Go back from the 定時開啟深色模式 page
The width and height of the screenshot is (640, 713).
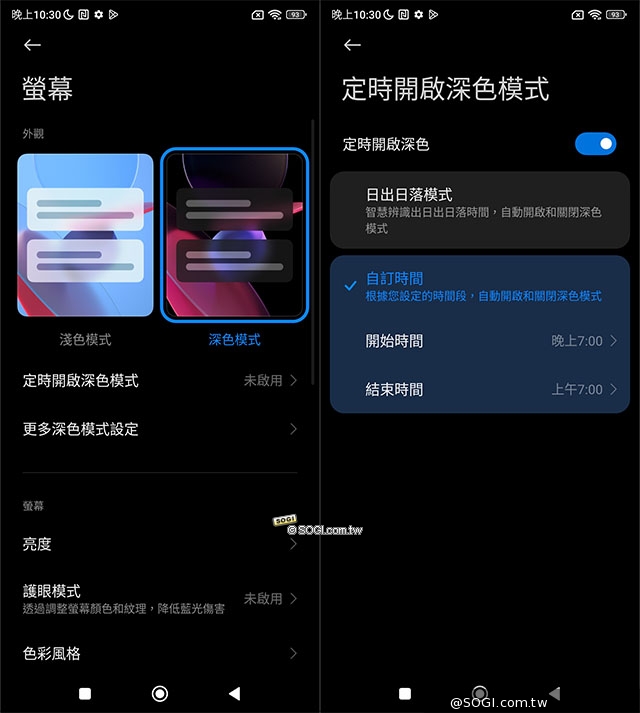click(x=351, y=45)
